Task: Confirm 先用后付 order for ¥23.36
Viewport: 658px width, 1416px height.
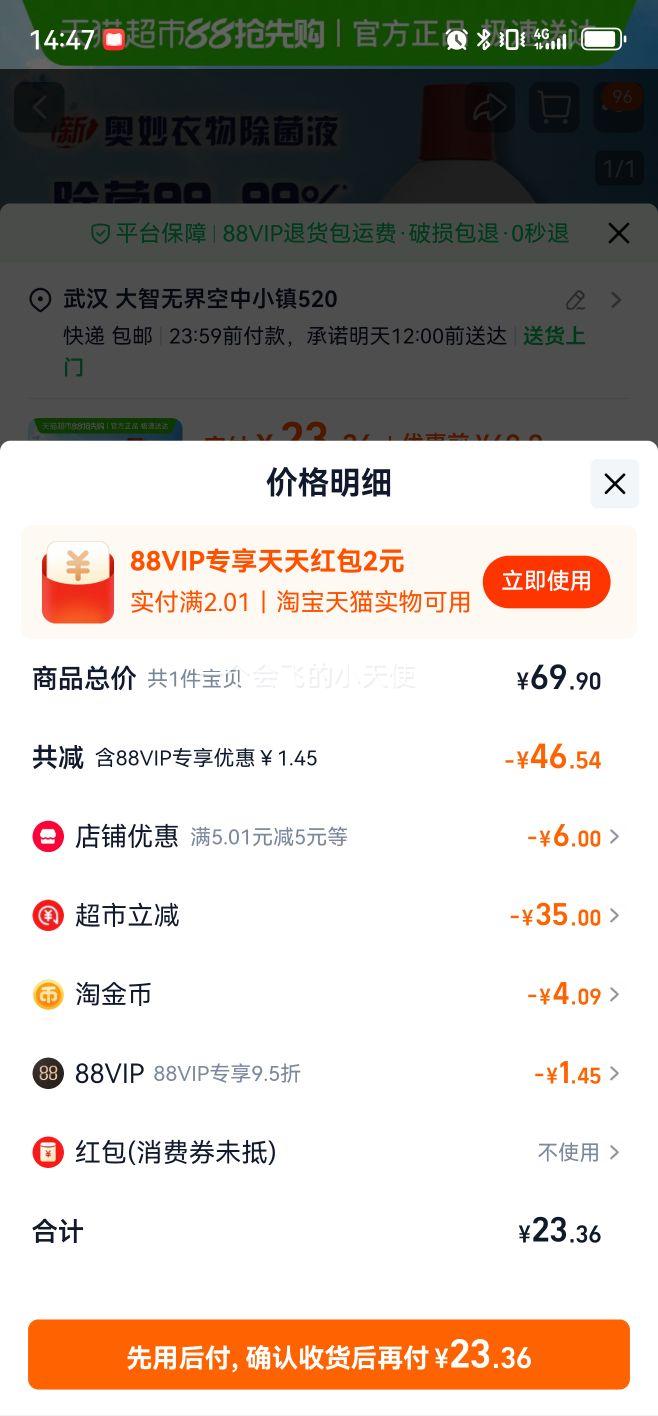Action: (x=329, y=1355)
